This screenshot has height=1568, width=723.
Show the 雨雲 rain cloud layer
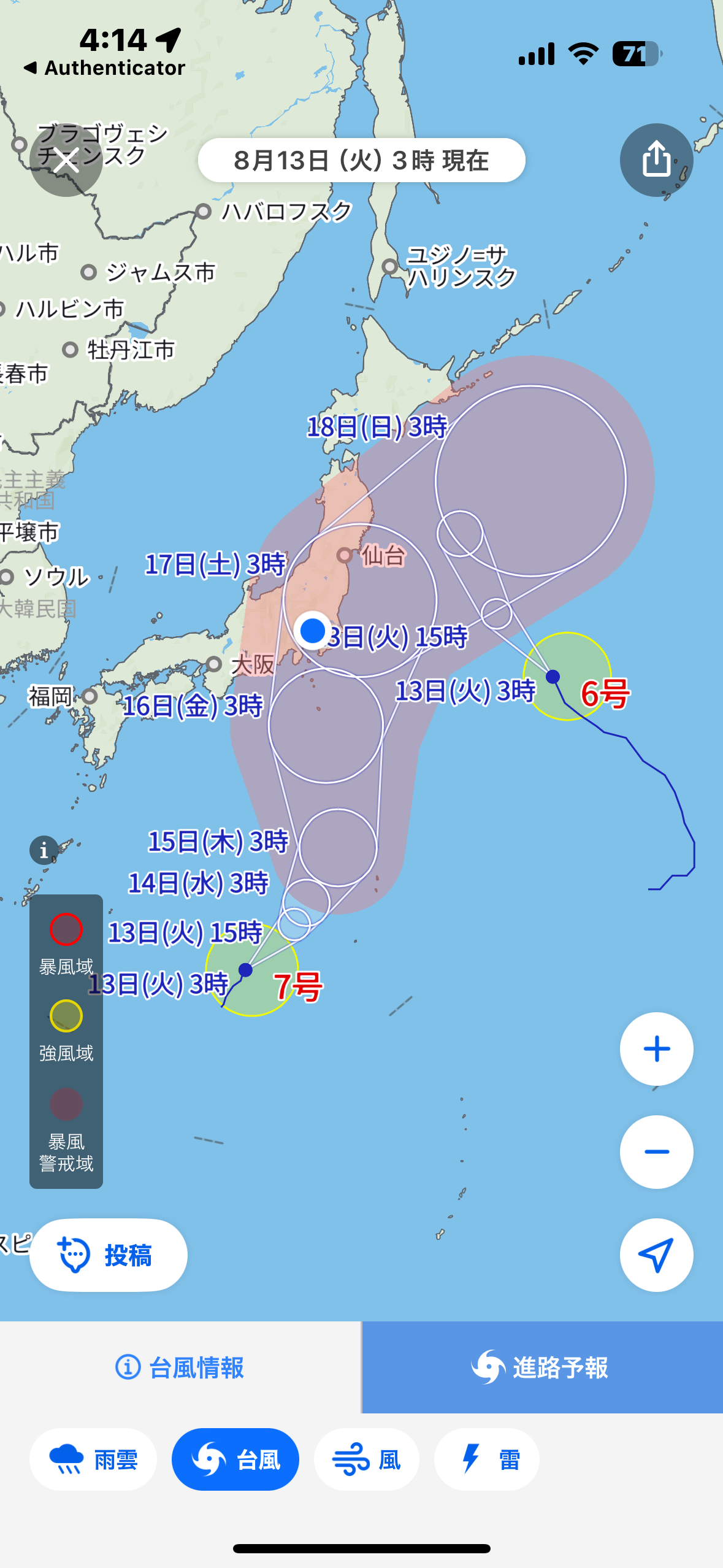click(93, 1459)
